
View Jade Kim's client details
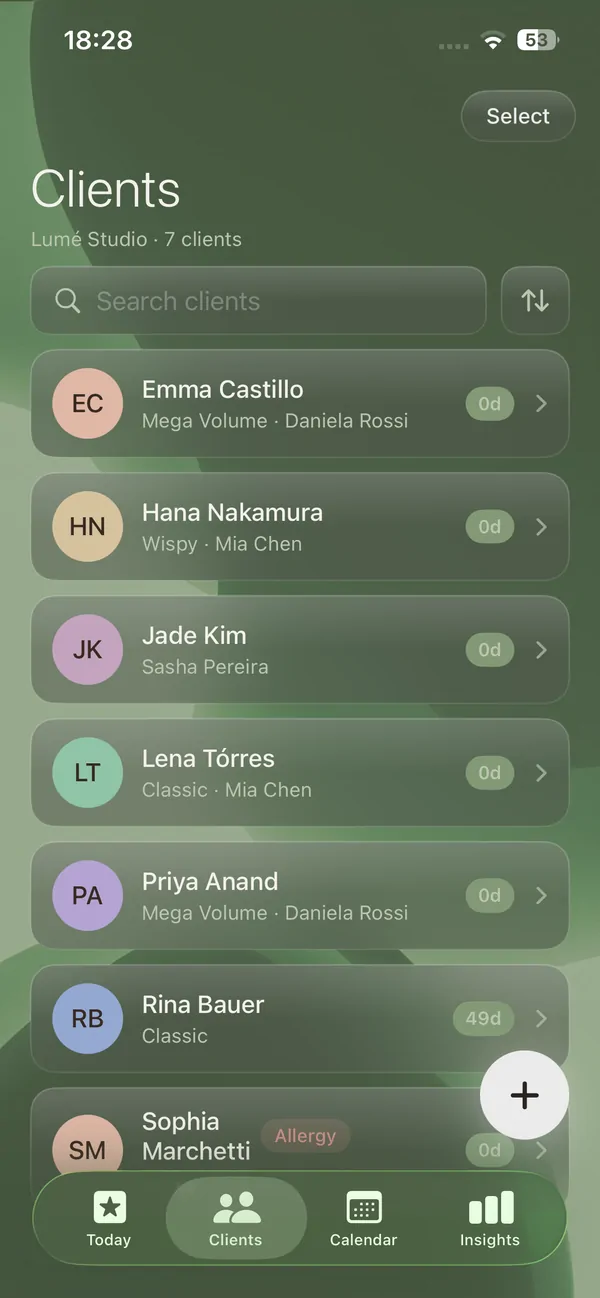click(300, 650)
